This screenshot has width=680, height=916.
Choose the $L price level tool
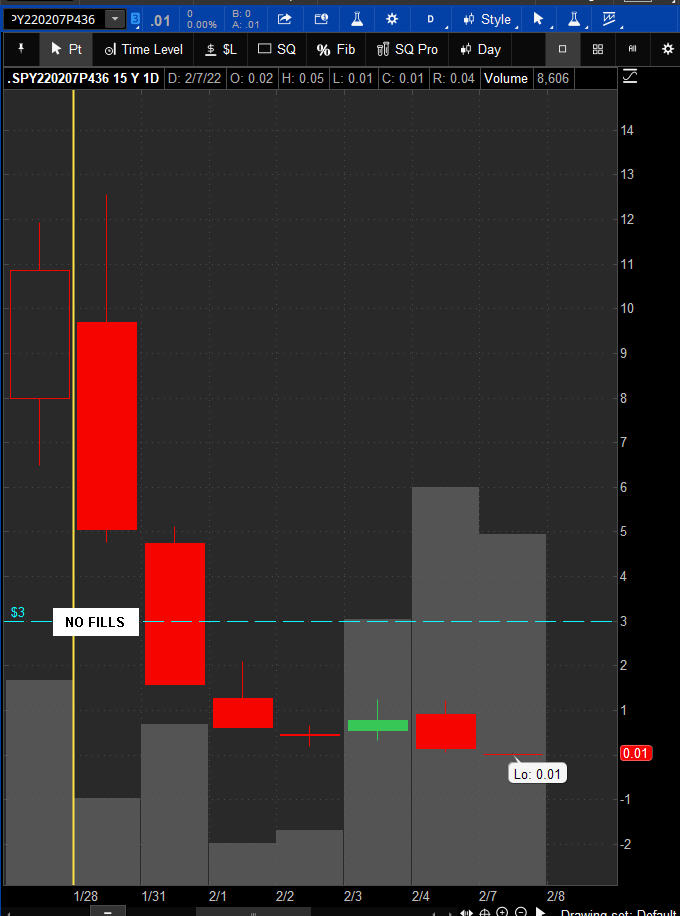tap(221, 49)
